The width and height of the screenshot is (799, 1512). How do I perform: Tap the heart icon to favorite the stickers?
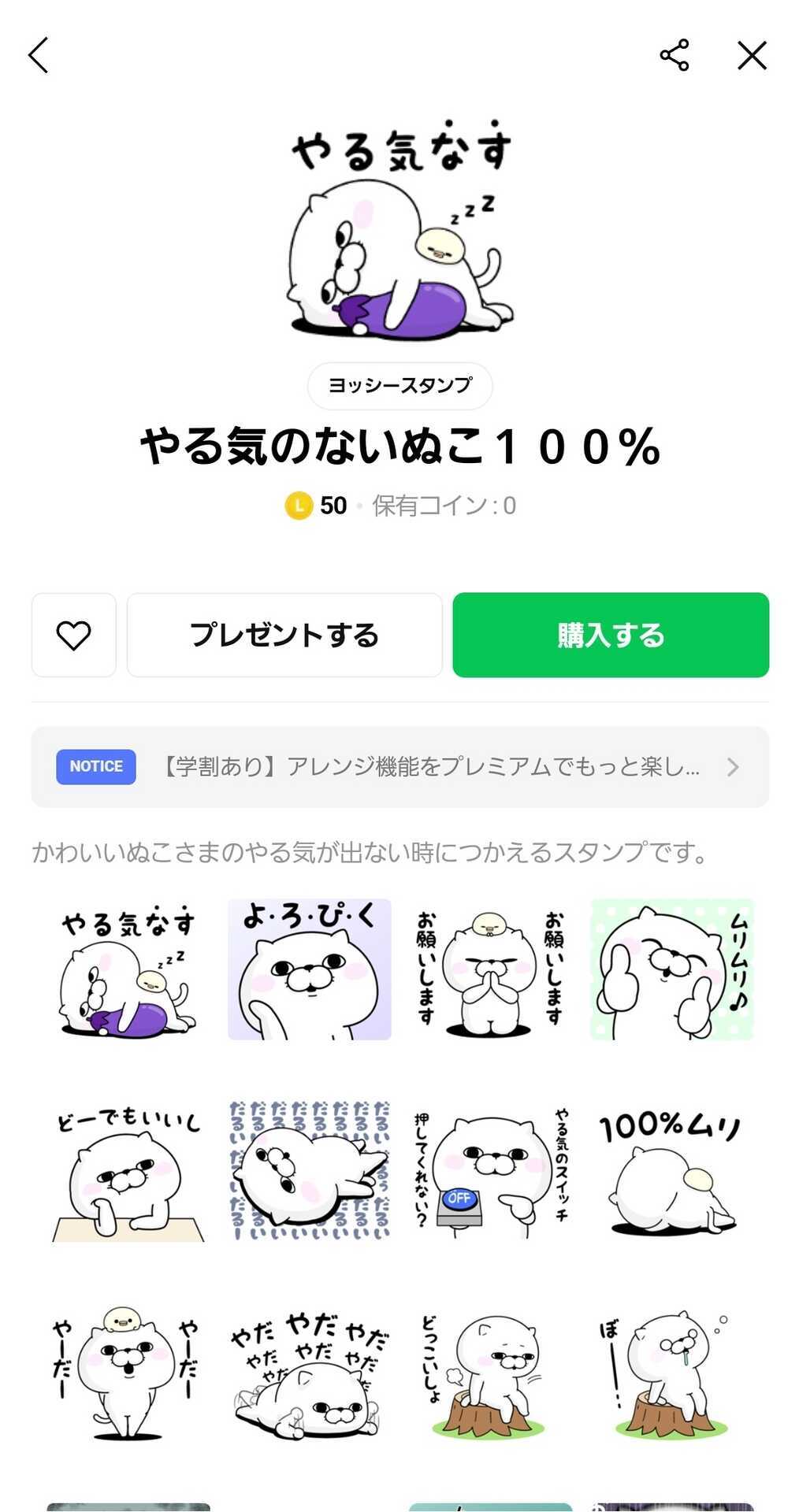point(74,636)
